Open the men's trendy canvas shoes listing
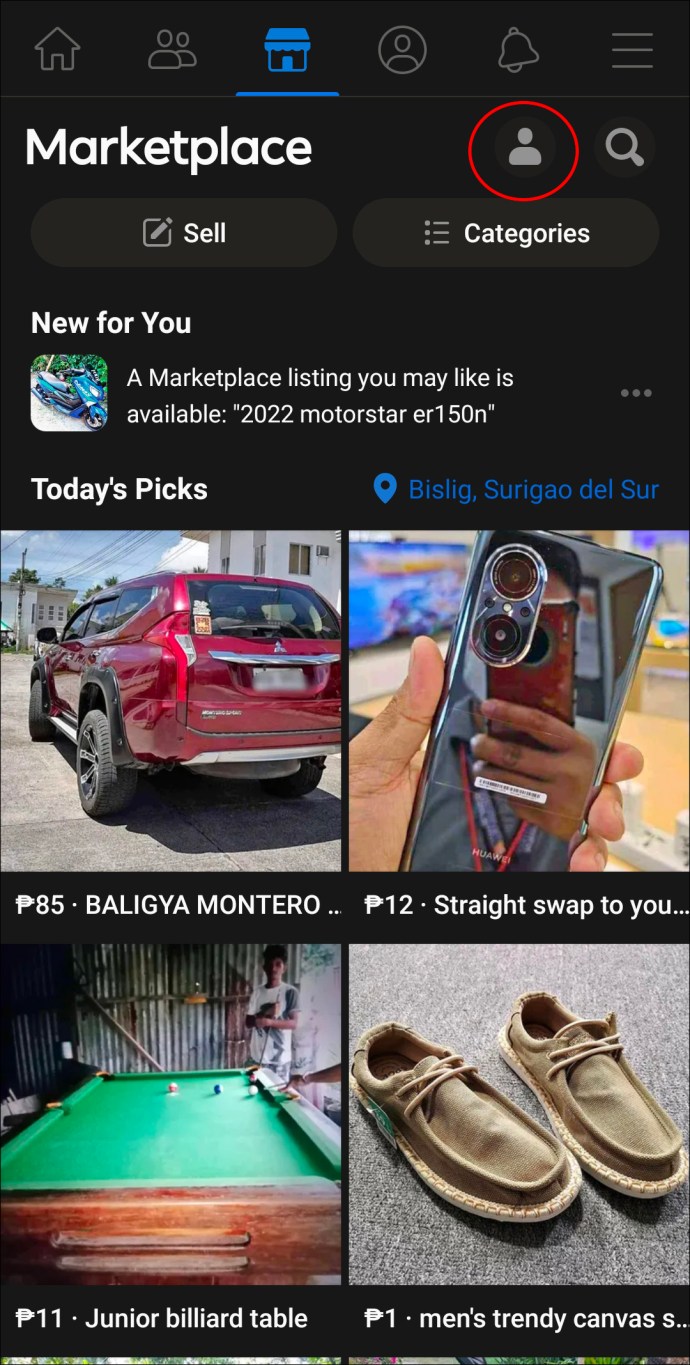Screen dimensions: 690x1365 click(518, 1130)
